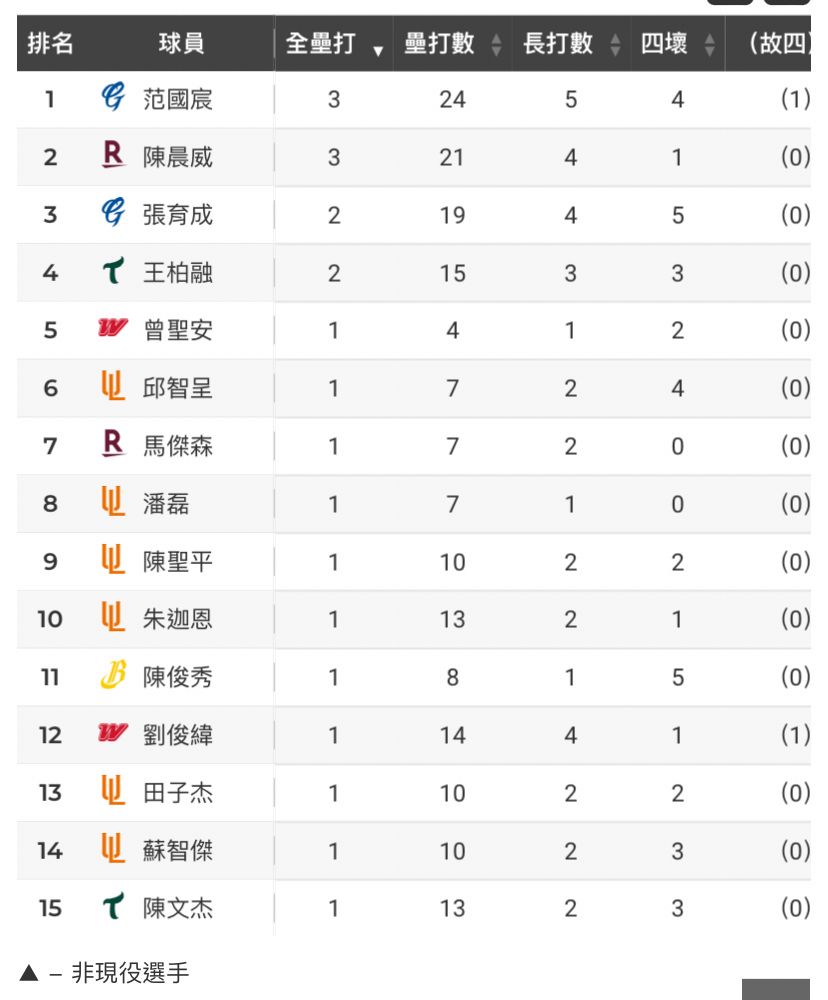Open player 潘磊's profile
Image resolution: width=828 pixels, height=1000 pixels.
166,504
